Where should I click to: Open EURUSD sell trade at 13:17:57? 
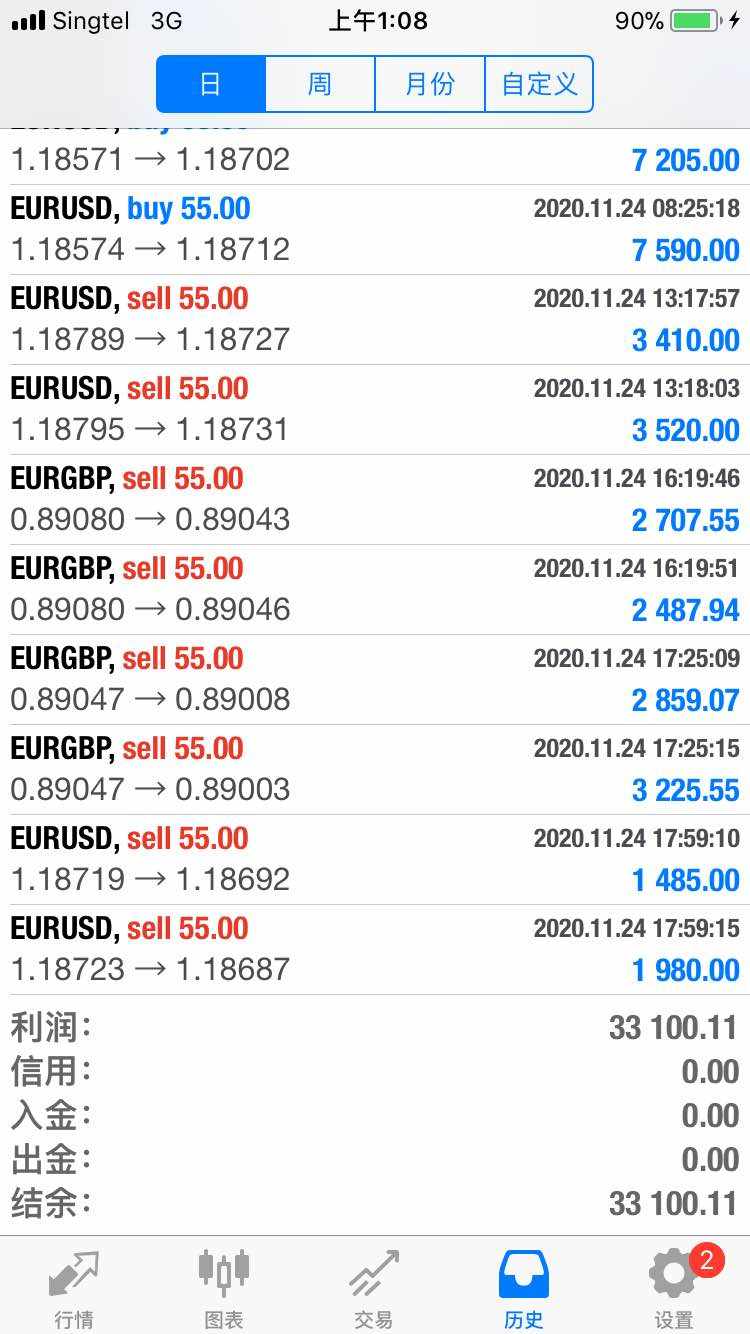375,320
